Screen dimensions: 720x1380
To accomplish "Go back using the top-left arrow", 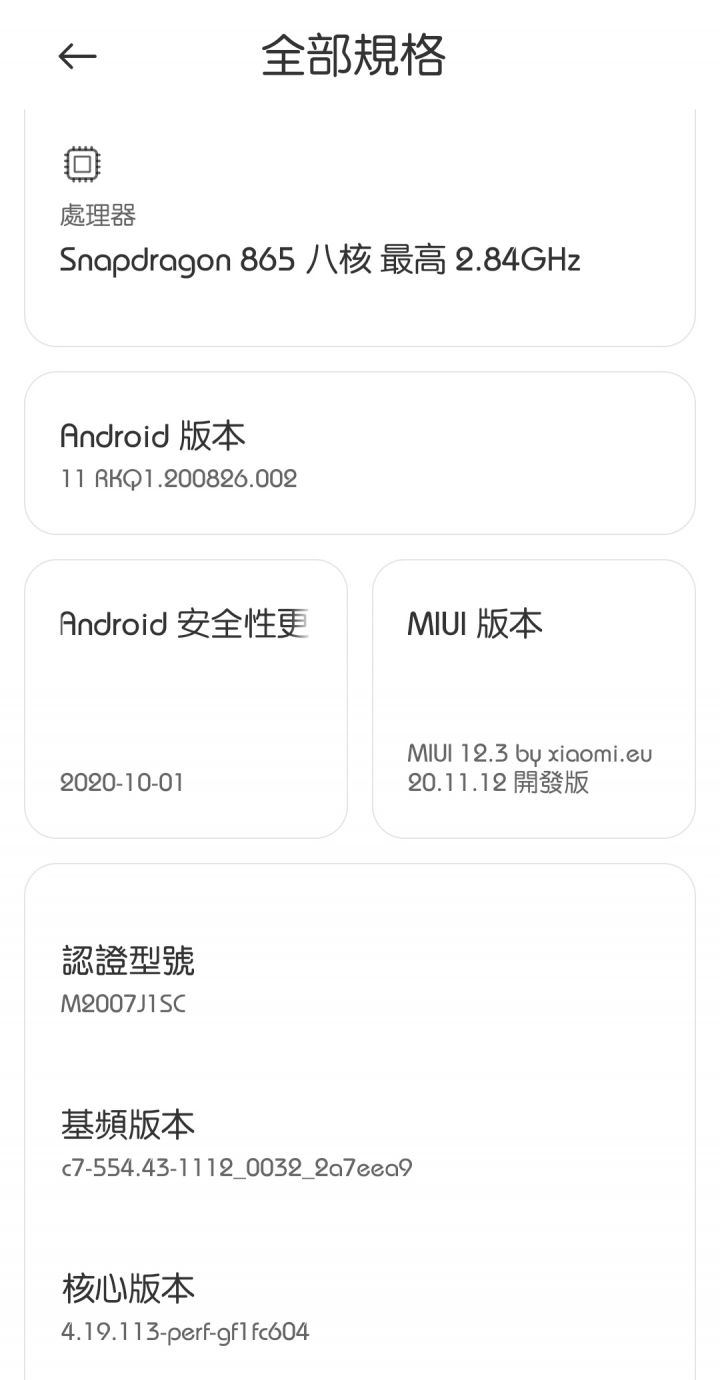I will (x=77, y=57).
